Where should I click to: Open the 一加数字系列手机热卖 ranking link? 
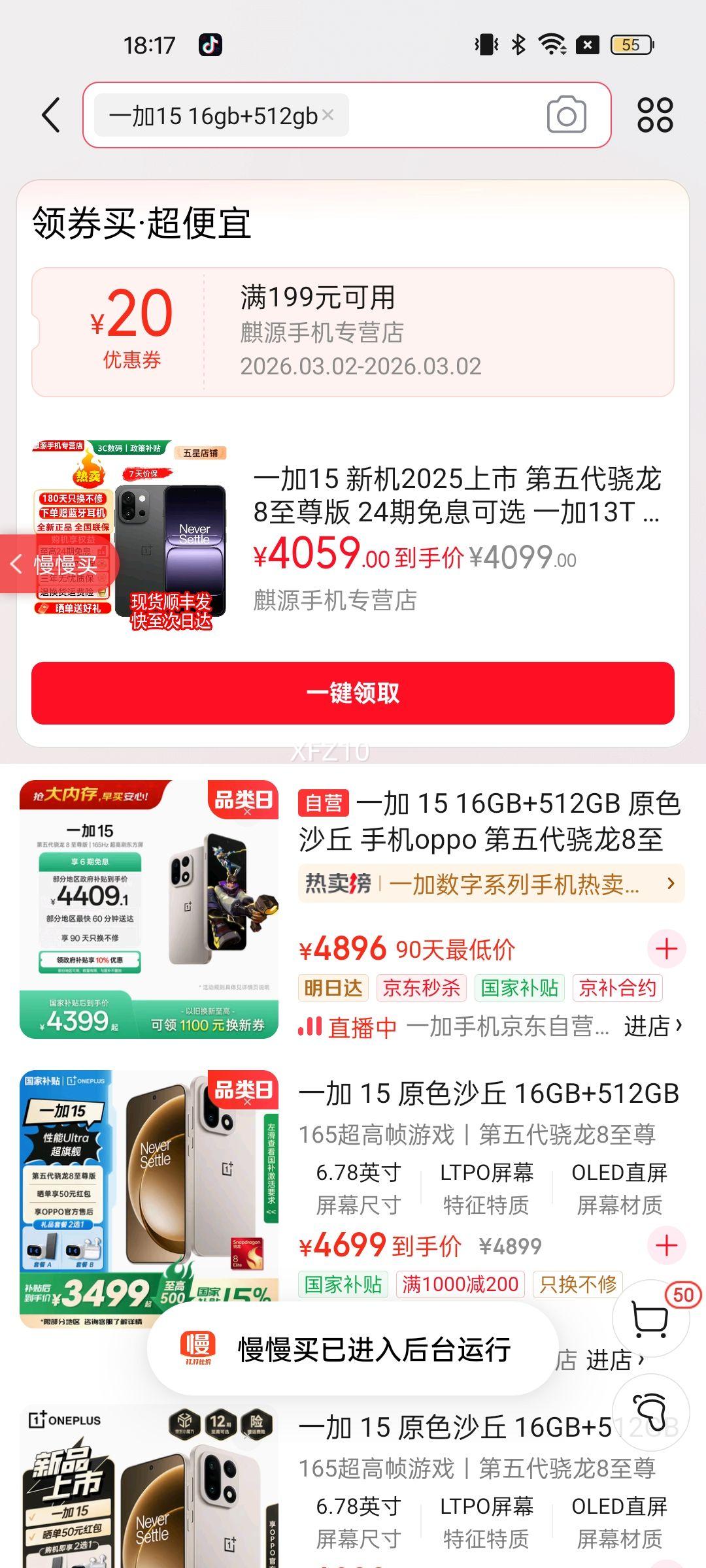(x=490, y=884)
